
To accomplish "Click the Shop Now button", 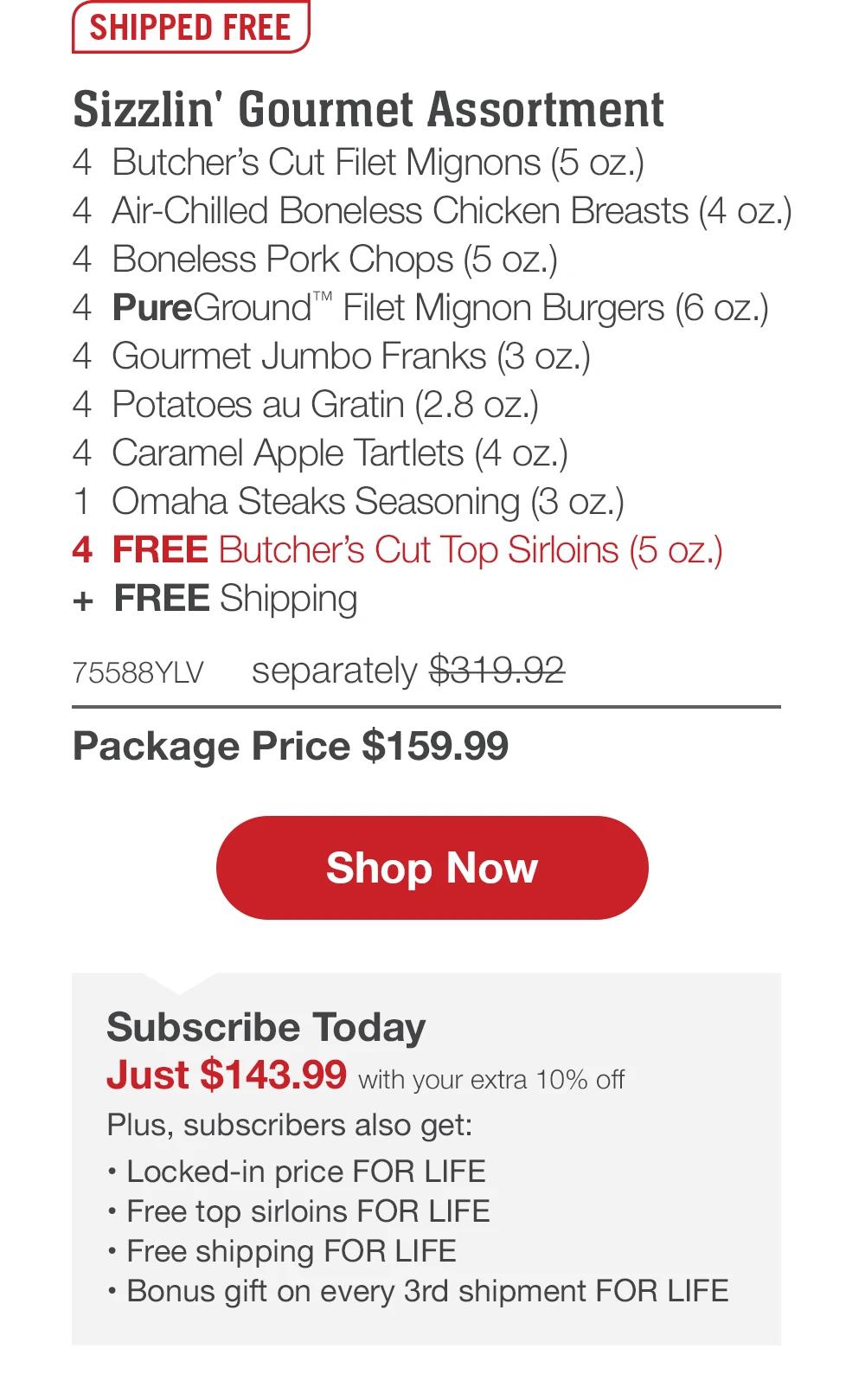I will pos(432,868).
